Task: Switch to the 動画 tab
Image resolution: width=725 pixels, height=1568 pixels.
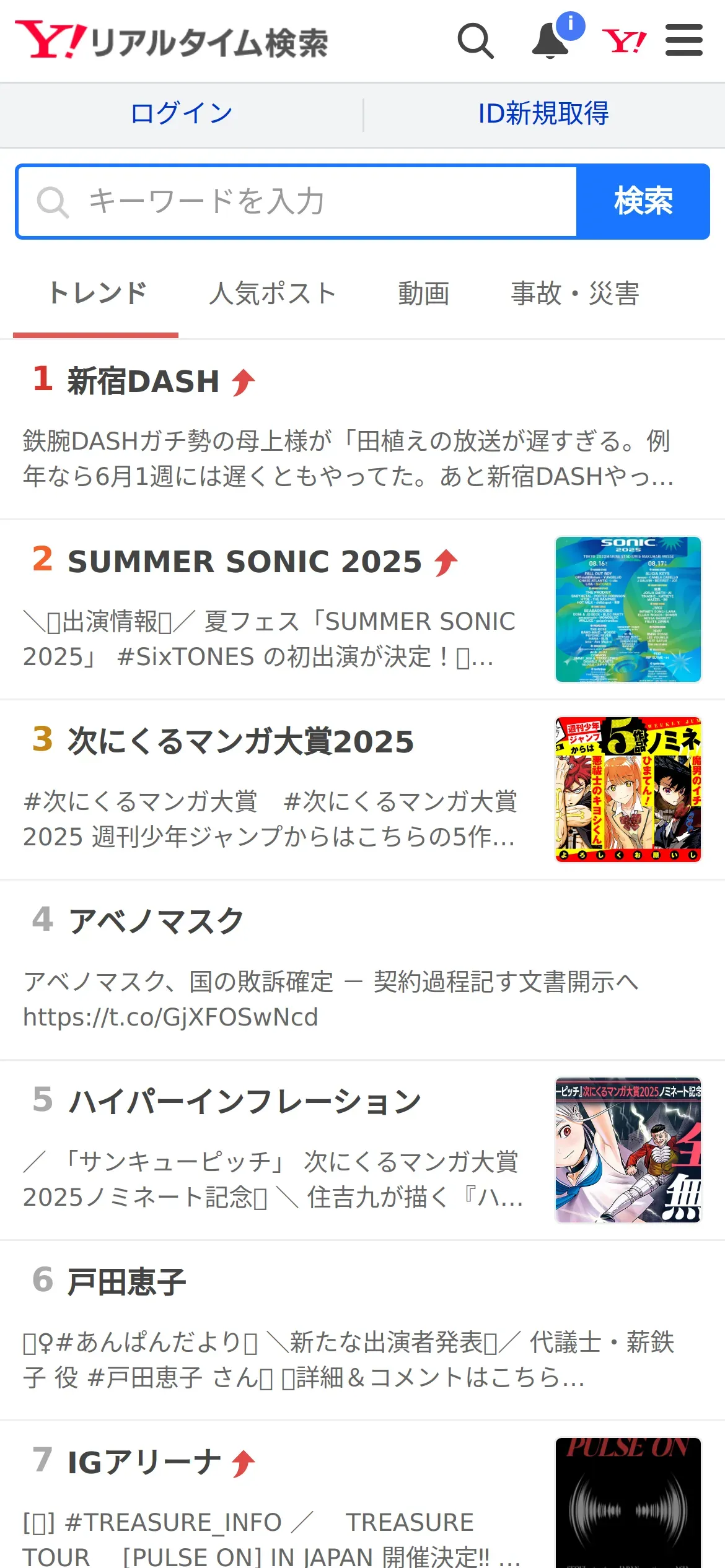Action: point(423,294)
